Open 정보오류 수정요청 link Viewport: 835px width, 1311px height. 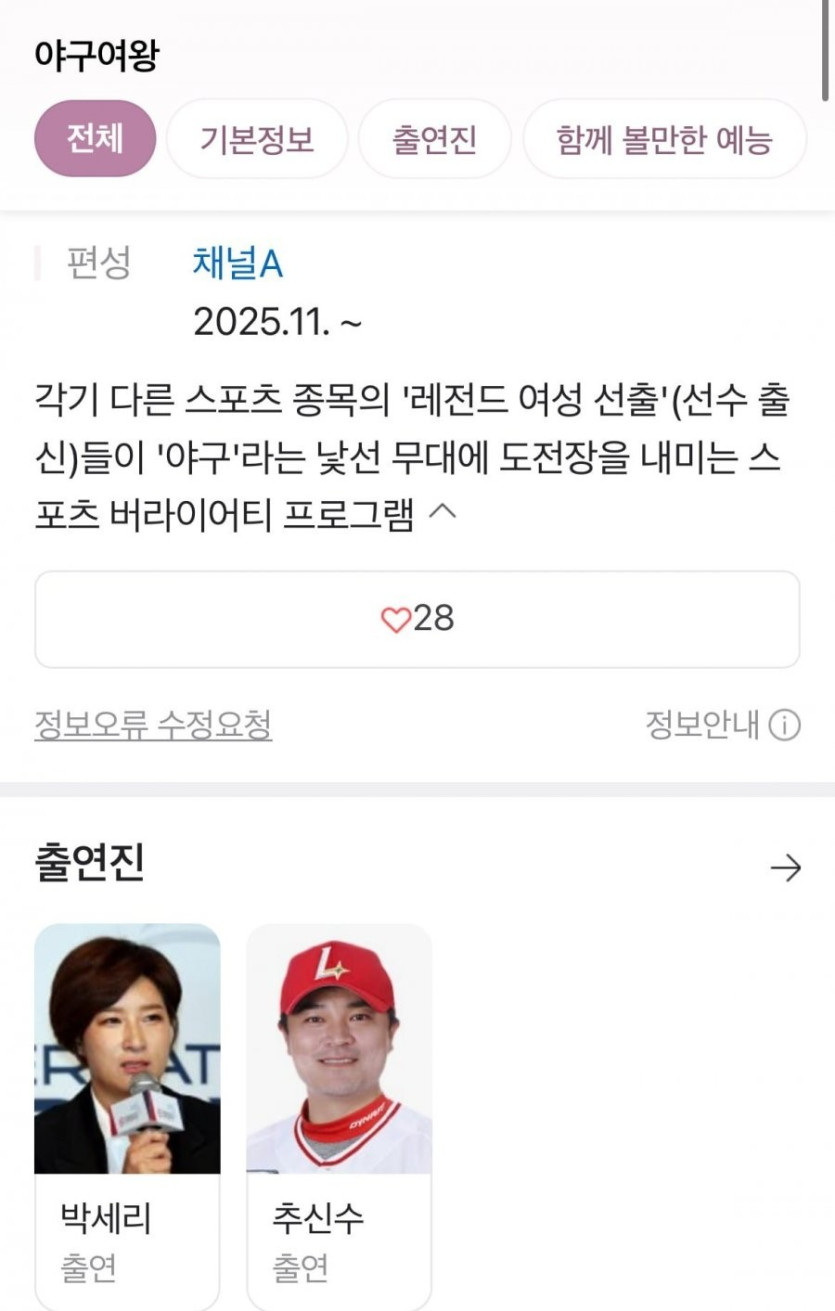153,725
